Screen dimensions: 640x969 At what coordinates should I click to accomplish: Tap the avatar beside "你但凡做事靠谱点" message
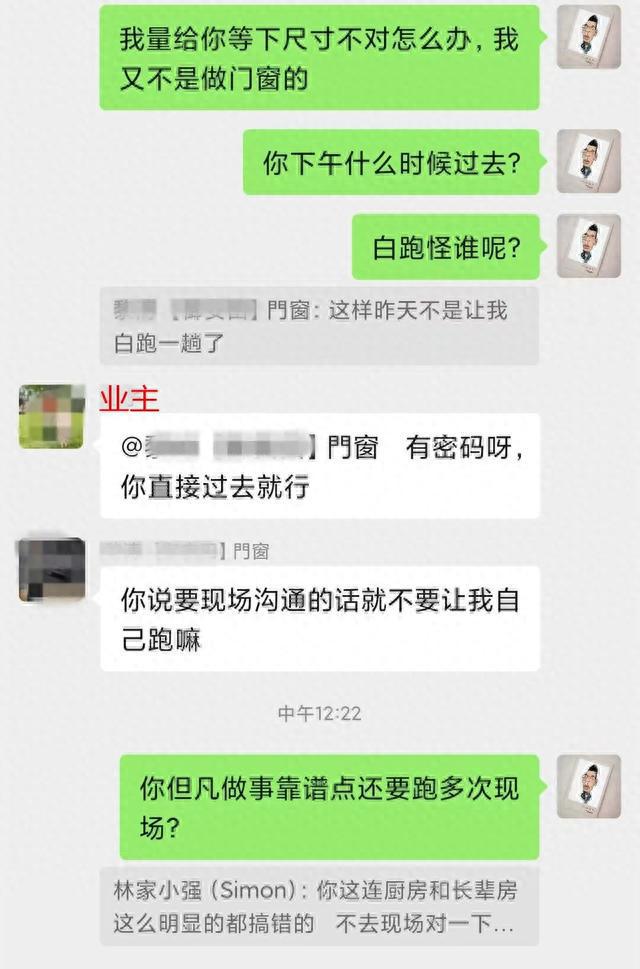click(588, 787)
